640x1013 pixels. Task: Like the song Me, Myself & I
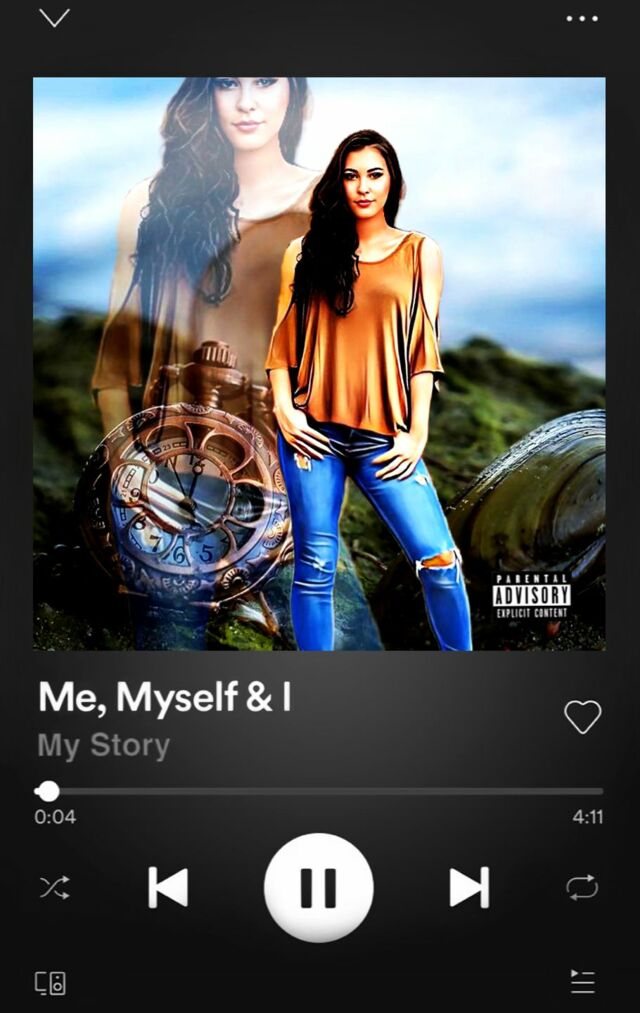(583, 717)
